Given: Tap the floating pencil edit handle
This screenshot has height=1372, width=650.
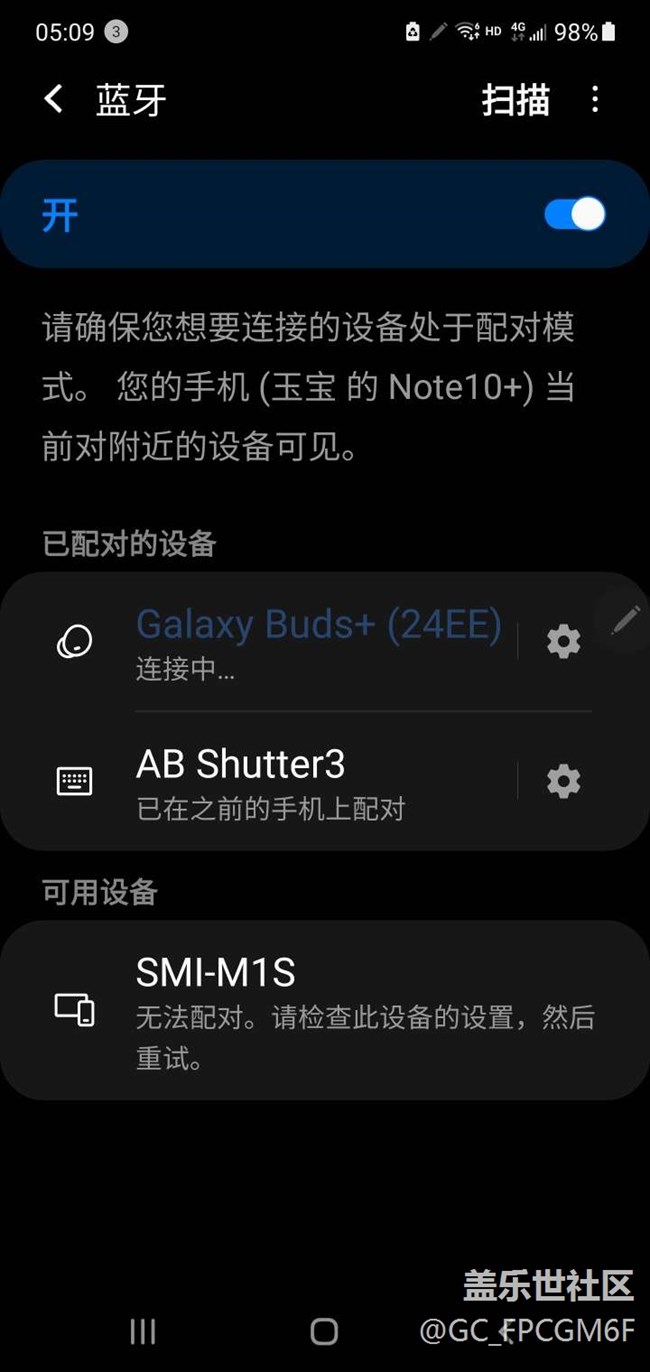Looking at the screenshot, I should click(626, 619).
